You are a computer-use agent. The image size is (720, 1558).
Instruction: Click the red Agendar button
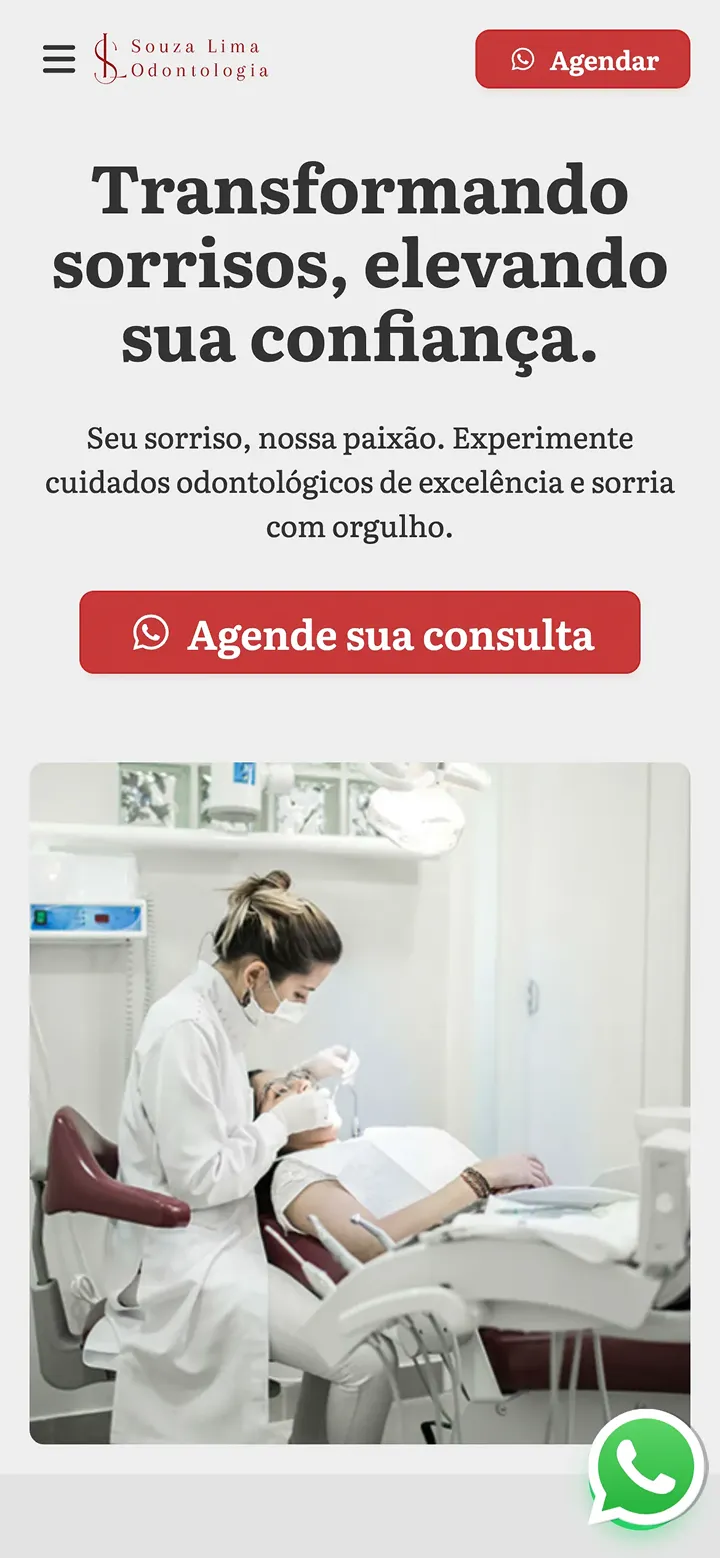(582, 60)
